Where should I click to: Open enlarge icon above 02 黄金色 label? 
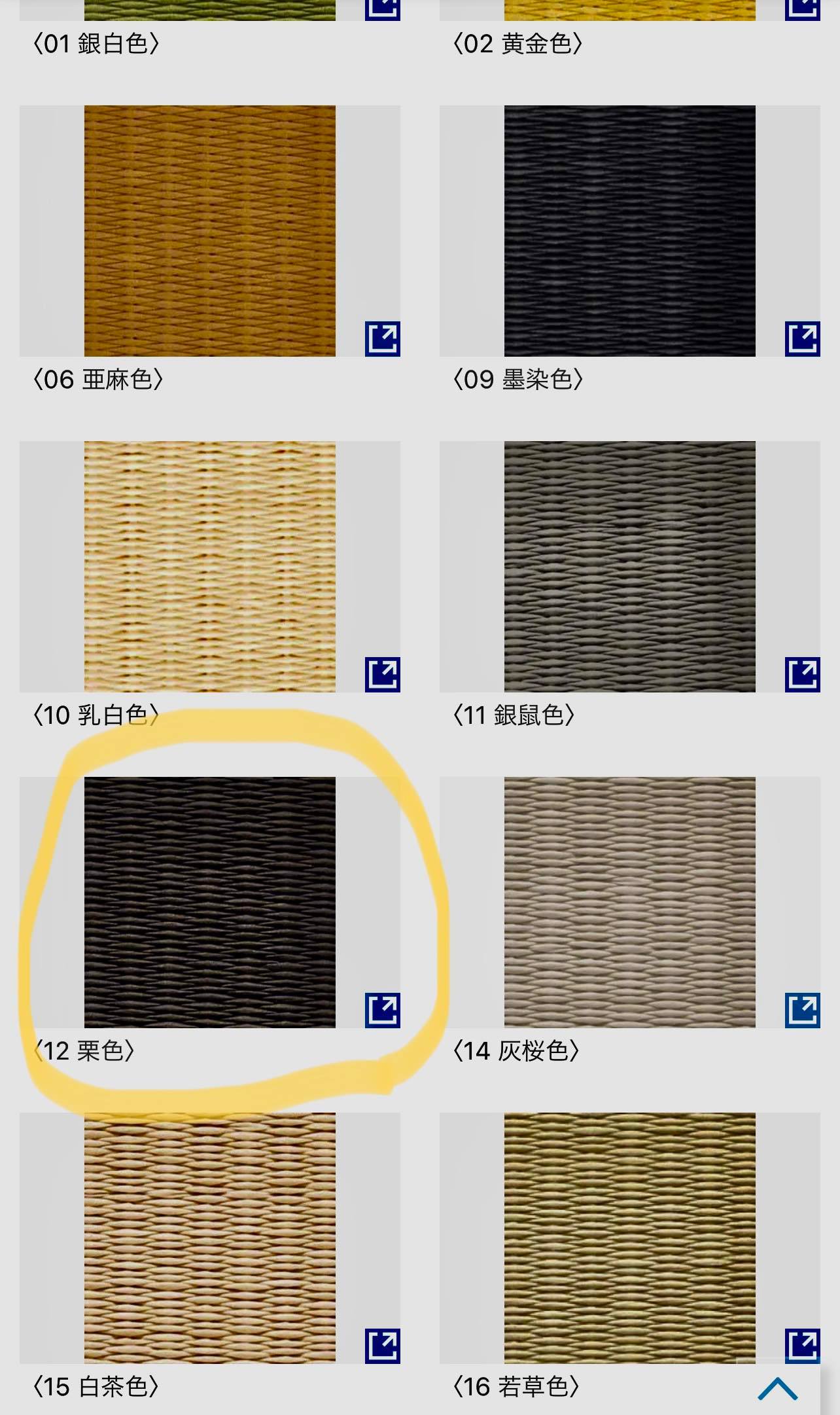coord(803,10)
